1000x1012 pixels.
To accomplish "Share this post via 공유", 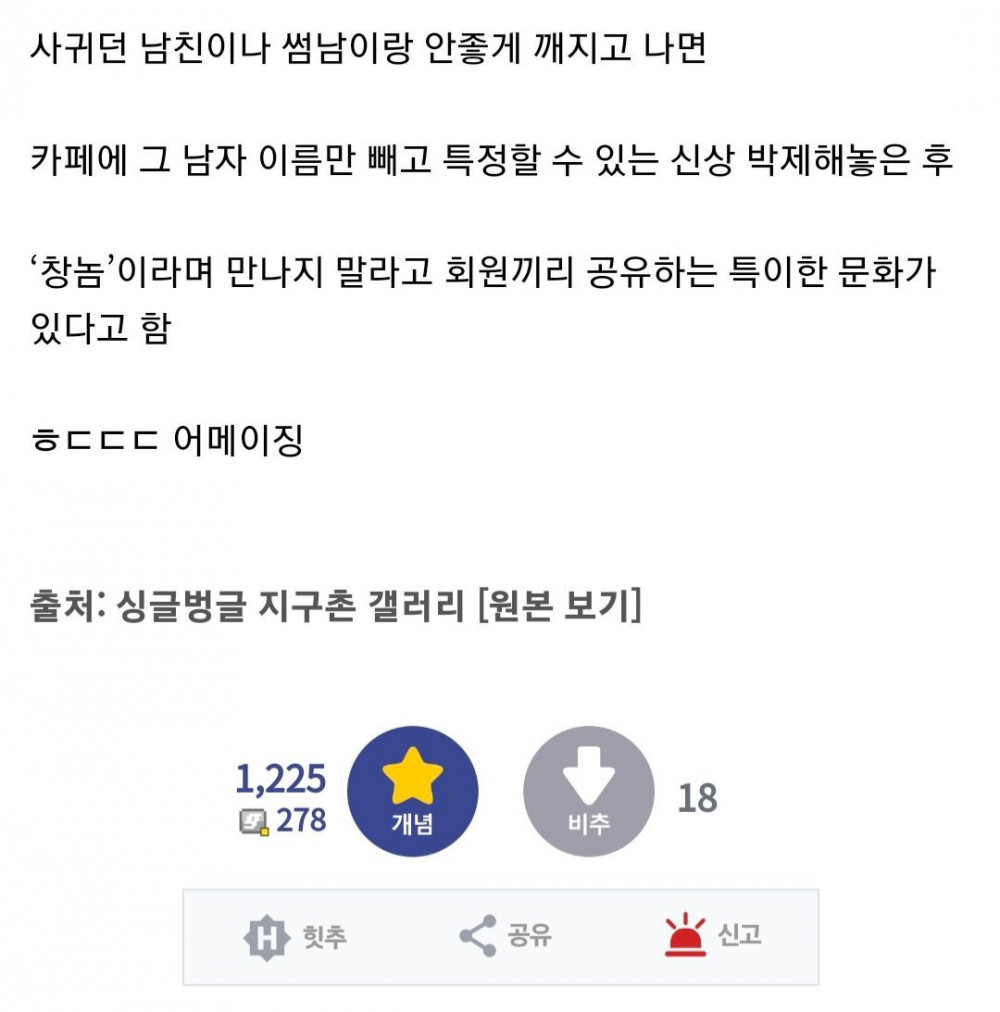I will pyautogui.click(x=506, y=937).
